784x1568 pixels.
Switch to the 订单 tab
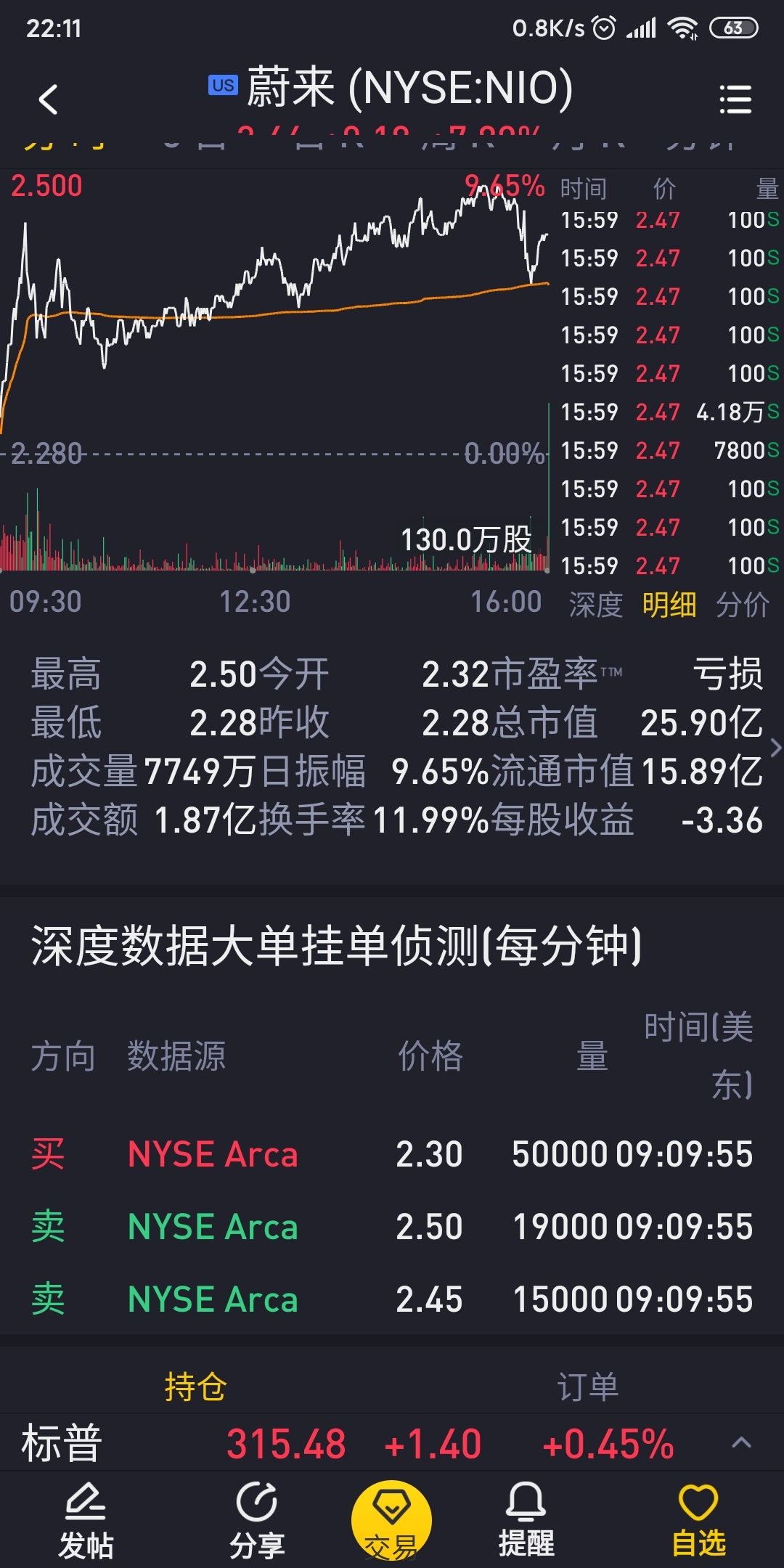coord(588,1387)
